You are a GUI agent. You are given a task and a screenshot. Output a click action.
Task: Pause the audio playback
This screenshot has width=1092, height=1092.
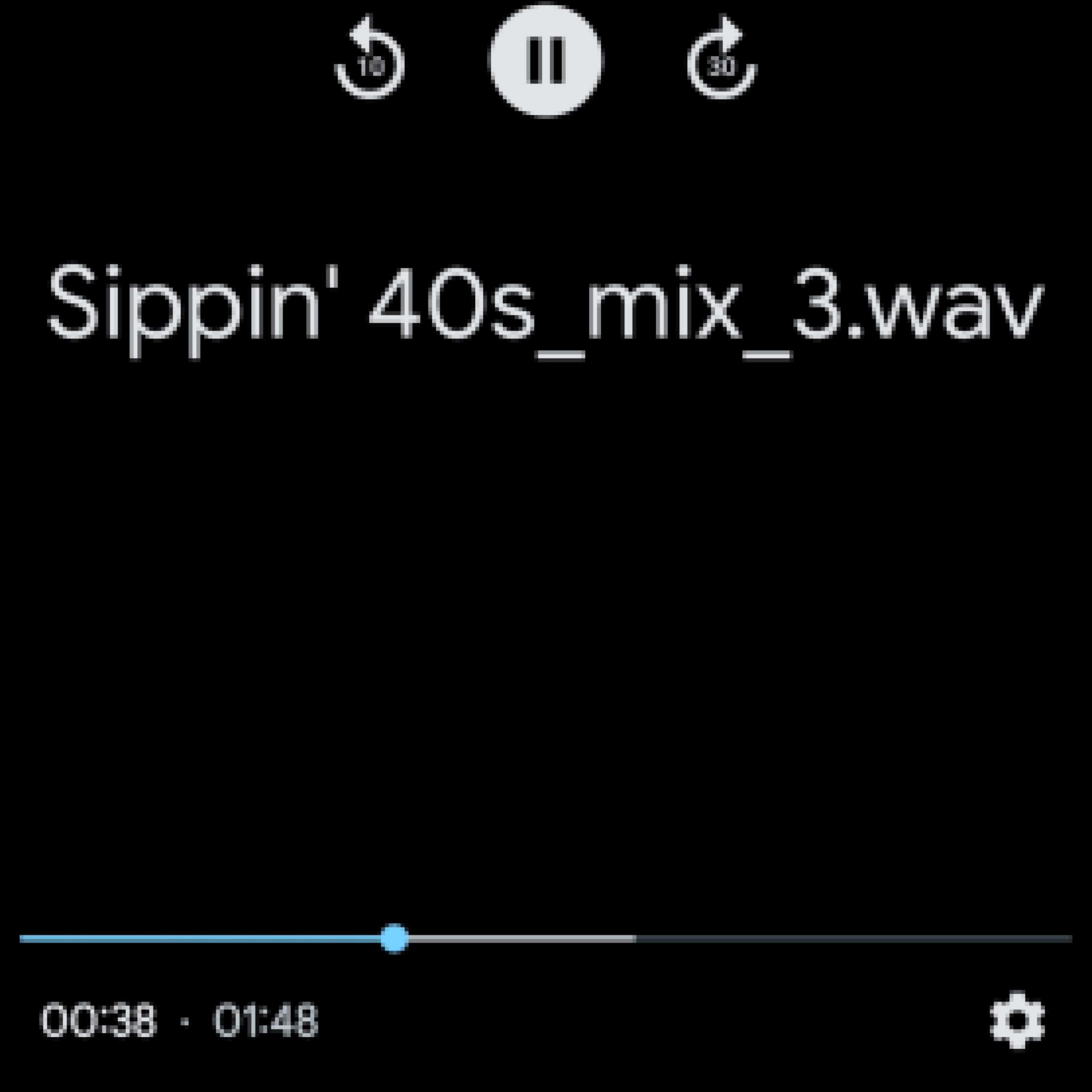[546, 60]
